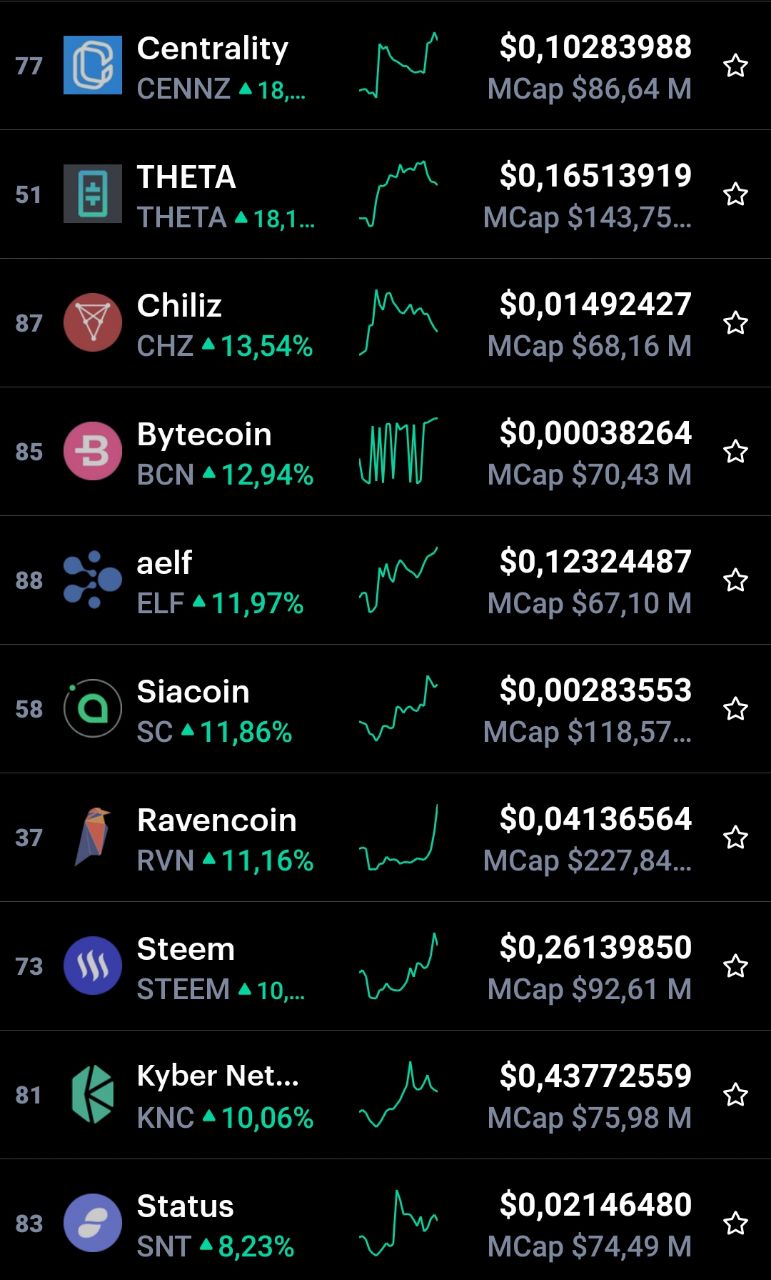Select the Siacoin row

click(385, 709)
